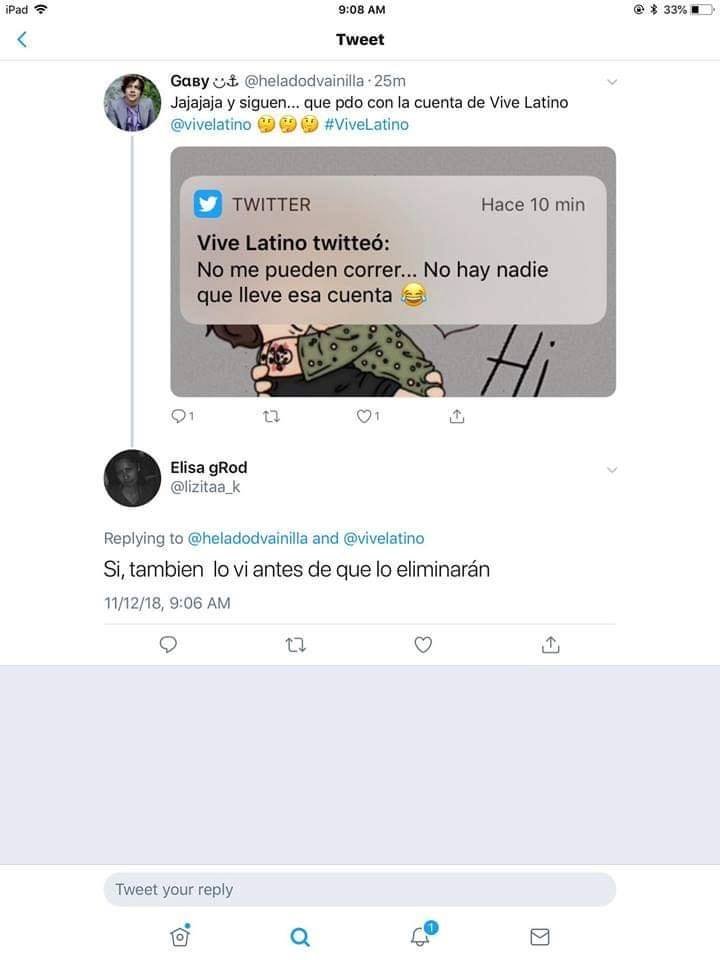Retweet Elisa gRod's tweet
720x960 pixels.
(x=296, y=645)
